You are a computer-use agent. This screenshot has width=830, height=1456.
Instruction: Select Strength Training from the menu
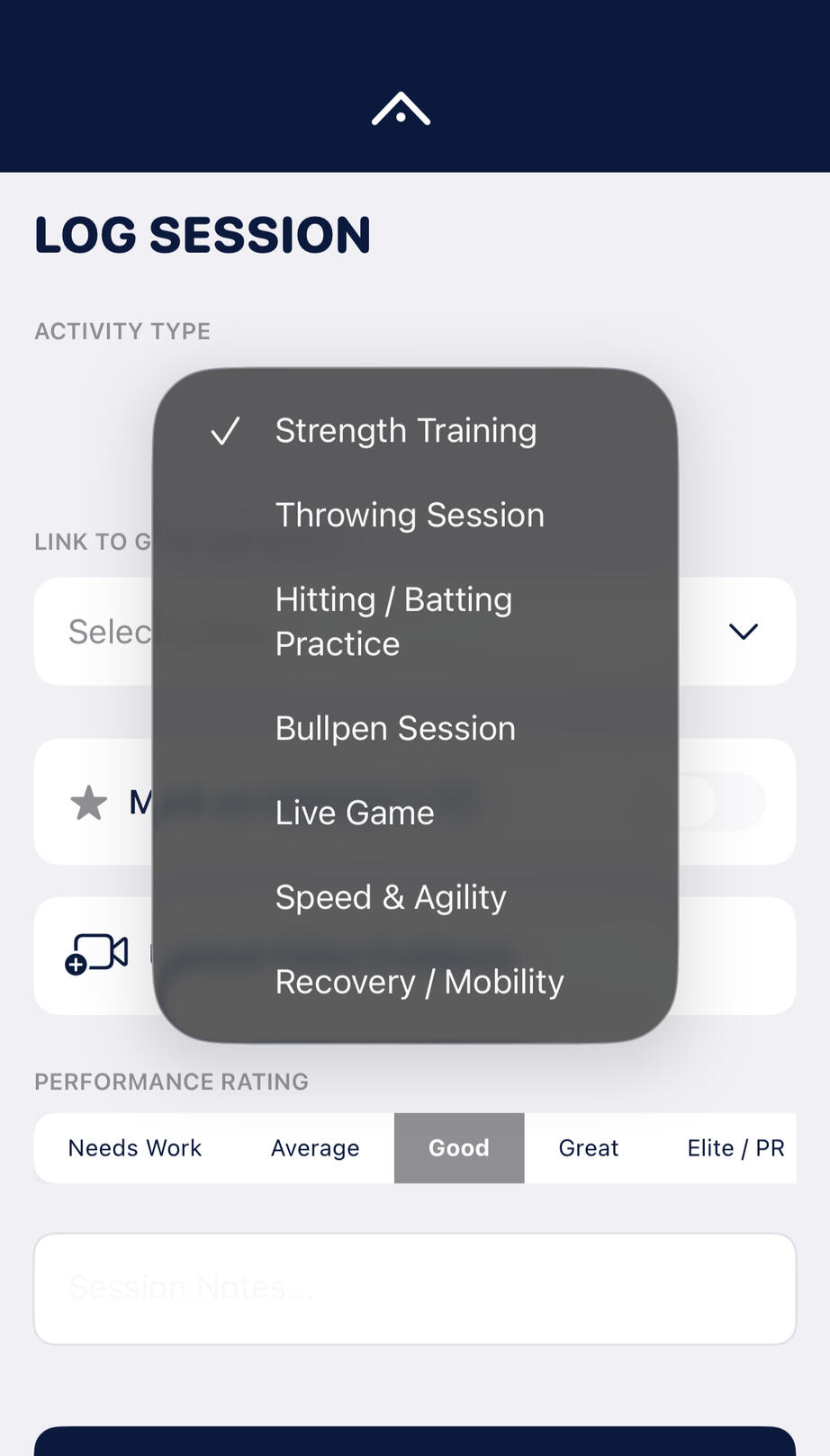pyautogui.click(x=405, y=431)
